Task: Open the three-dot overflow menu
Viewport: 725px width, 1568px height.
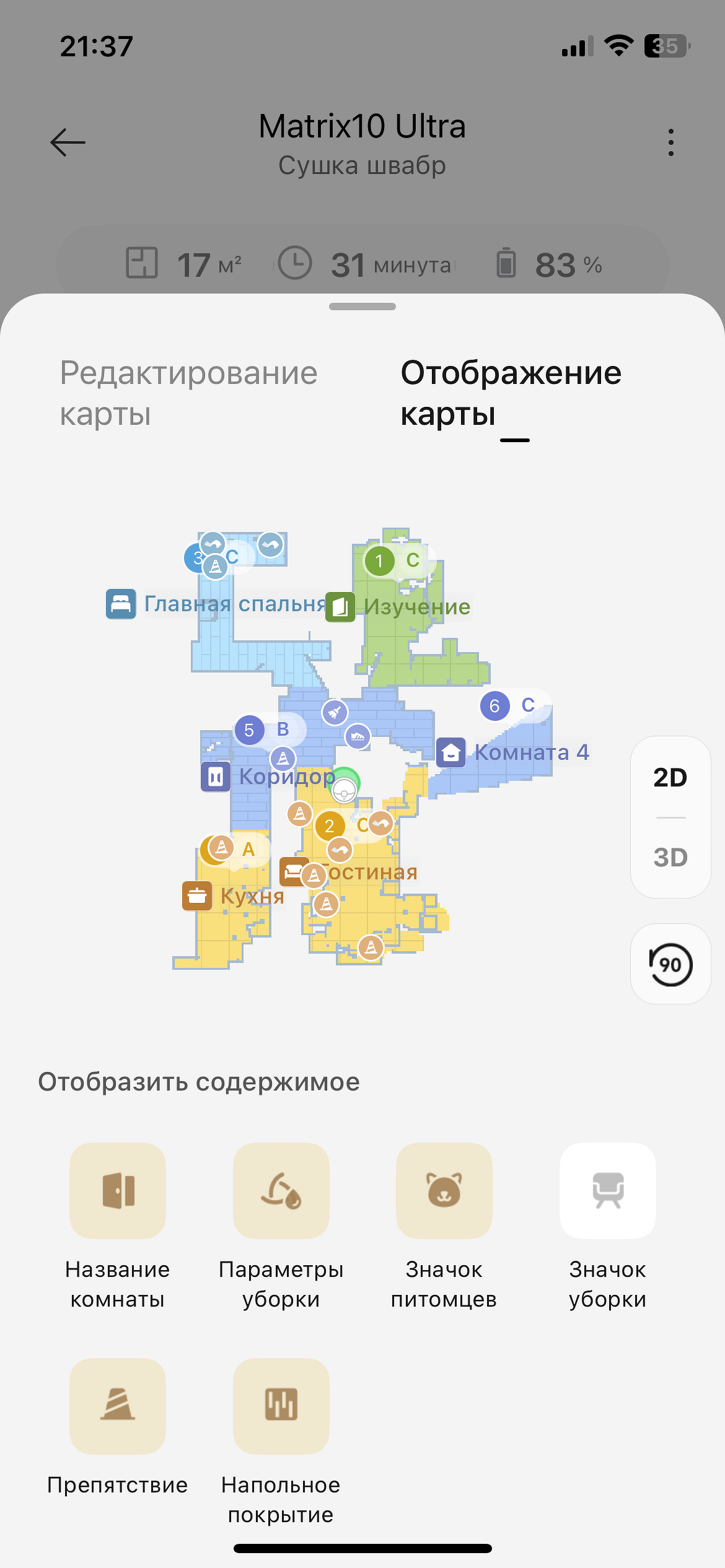Action: pos(670,142)
